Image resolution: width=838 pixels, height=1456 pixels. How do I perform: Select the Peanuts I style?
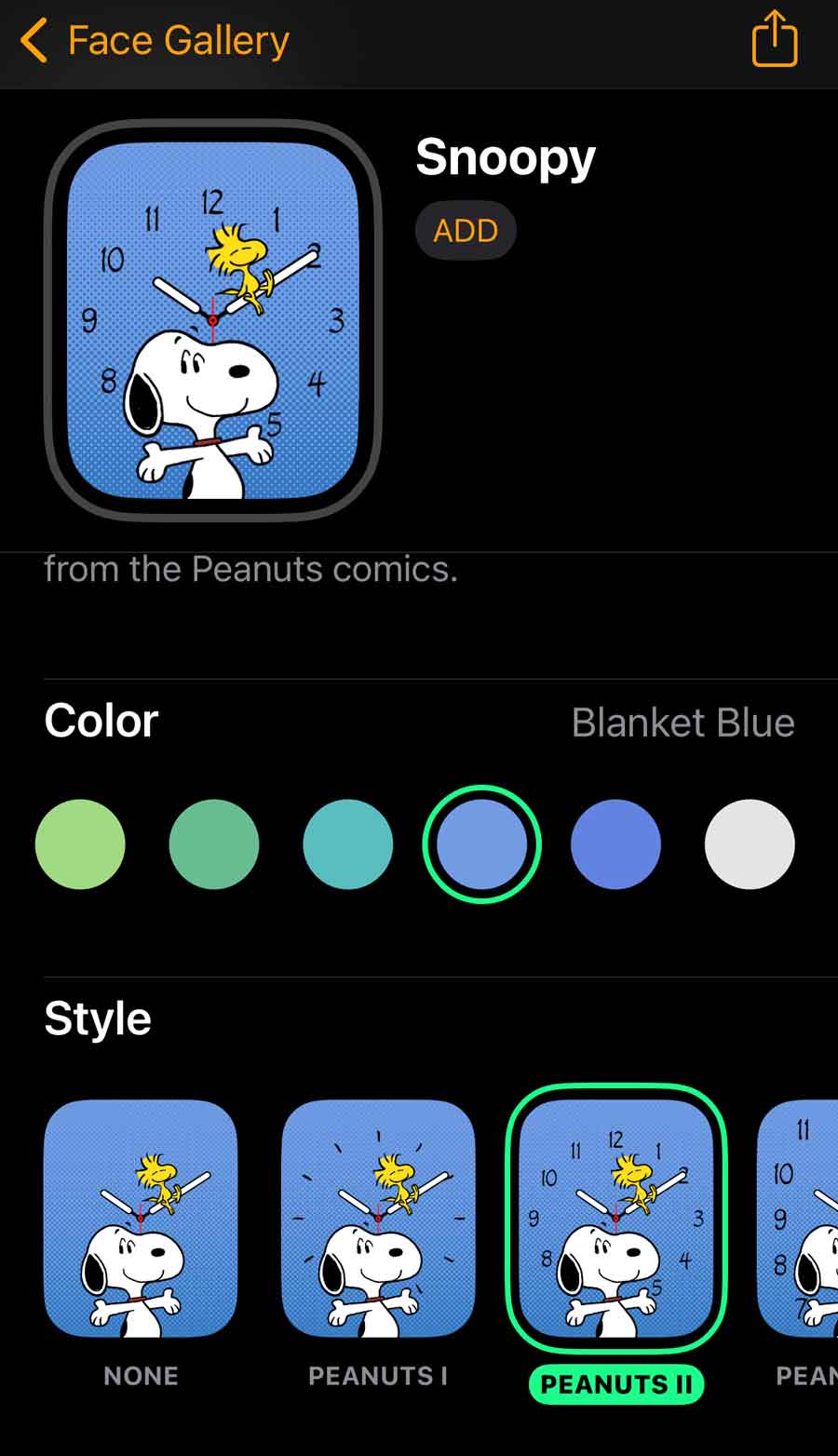378,1218
